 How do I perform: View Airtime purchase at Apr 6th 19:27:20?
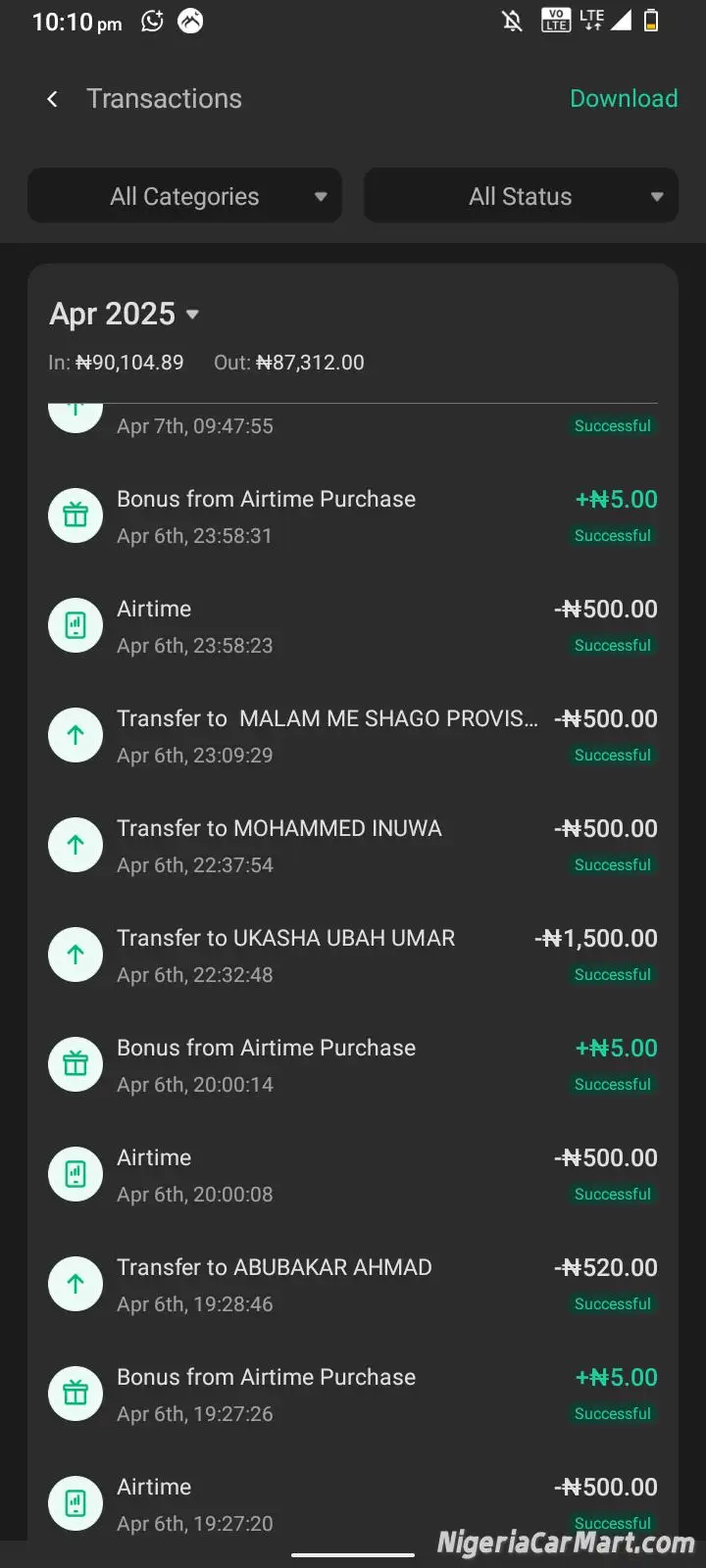(x=353, y=1504)
